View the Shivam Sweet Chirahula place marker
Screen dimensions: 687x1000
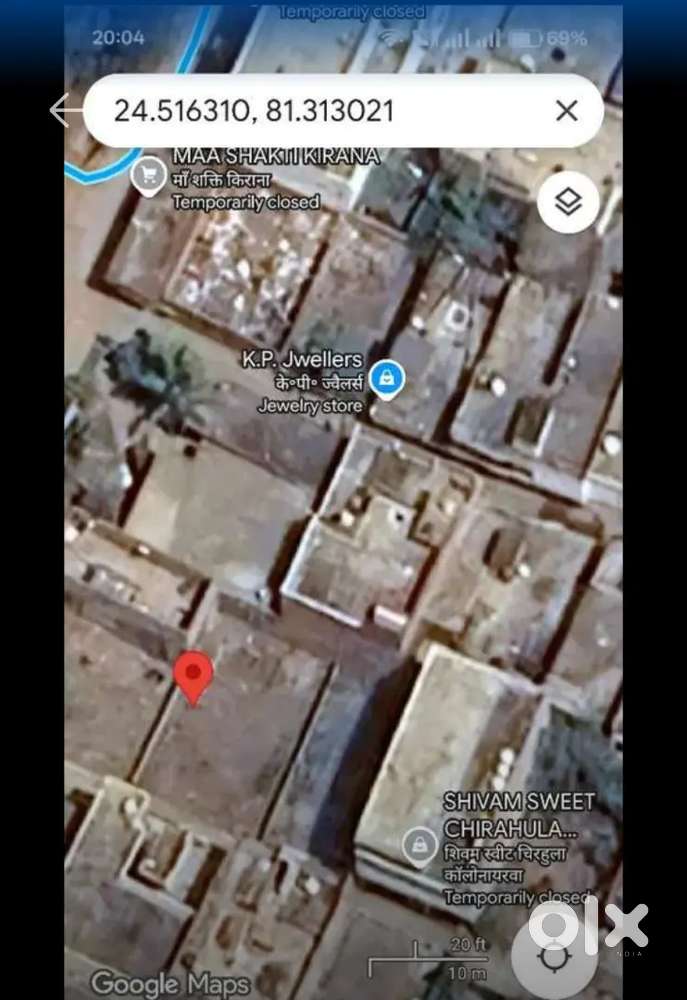[420, 846]
